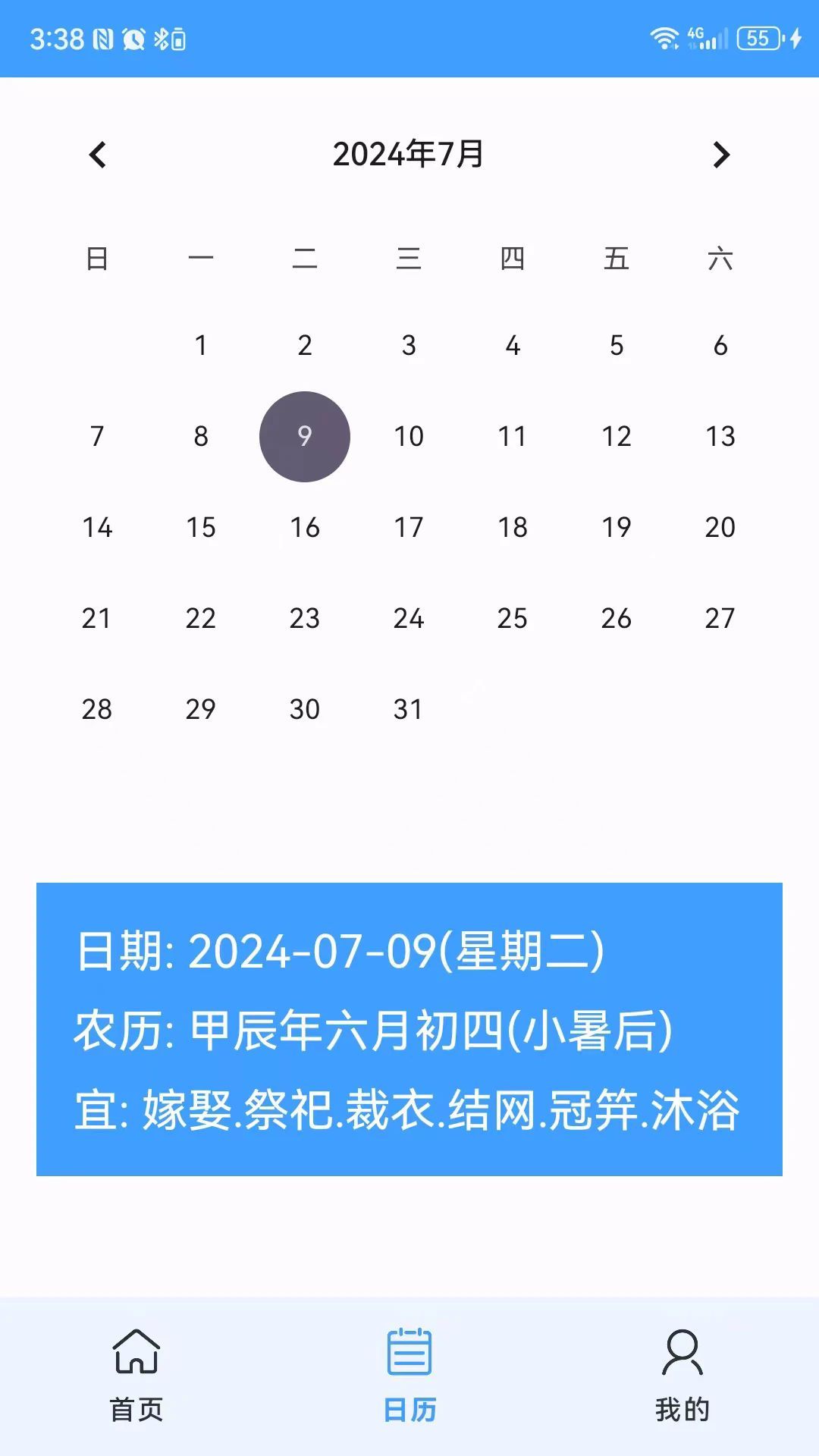The width and height of the screenshot is (819, 1456).
Task: Choose July 31 on the calendar
Action: (409, 710)
